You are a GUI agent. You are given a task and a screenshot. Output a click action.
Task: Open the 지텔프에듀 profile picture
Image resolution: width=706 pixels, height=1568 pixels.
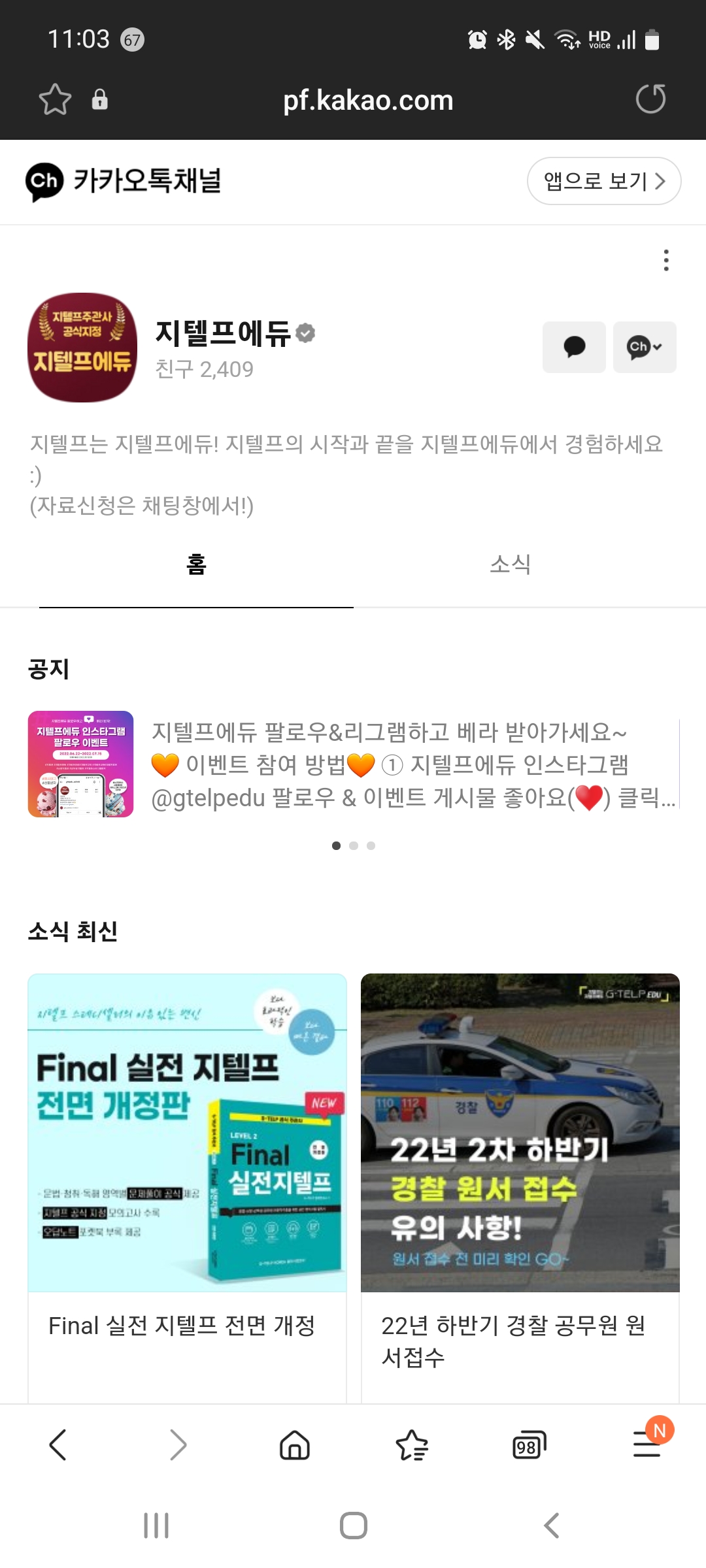click(x=82, y=347)
